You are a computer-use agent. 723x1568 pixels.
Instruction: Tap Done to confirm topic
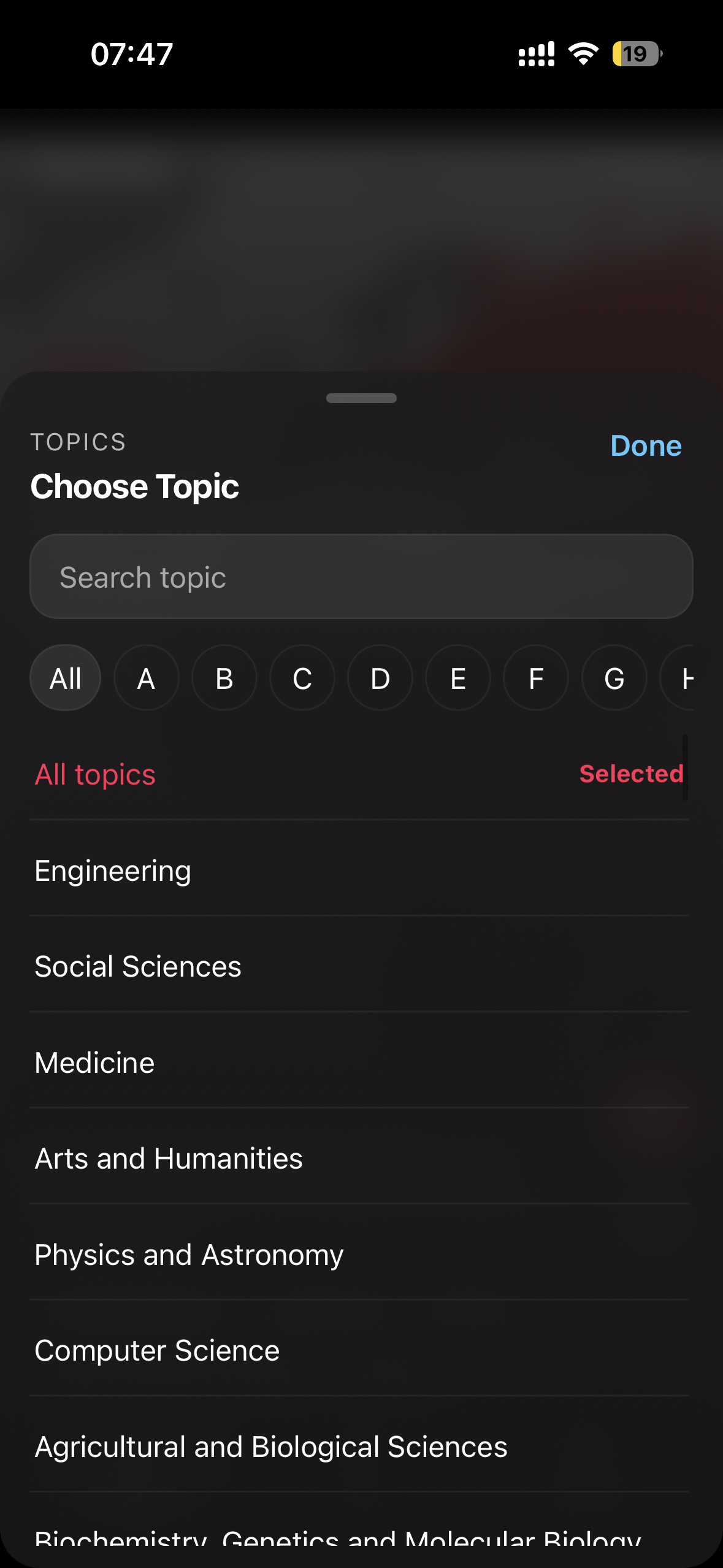click(645, 446)
